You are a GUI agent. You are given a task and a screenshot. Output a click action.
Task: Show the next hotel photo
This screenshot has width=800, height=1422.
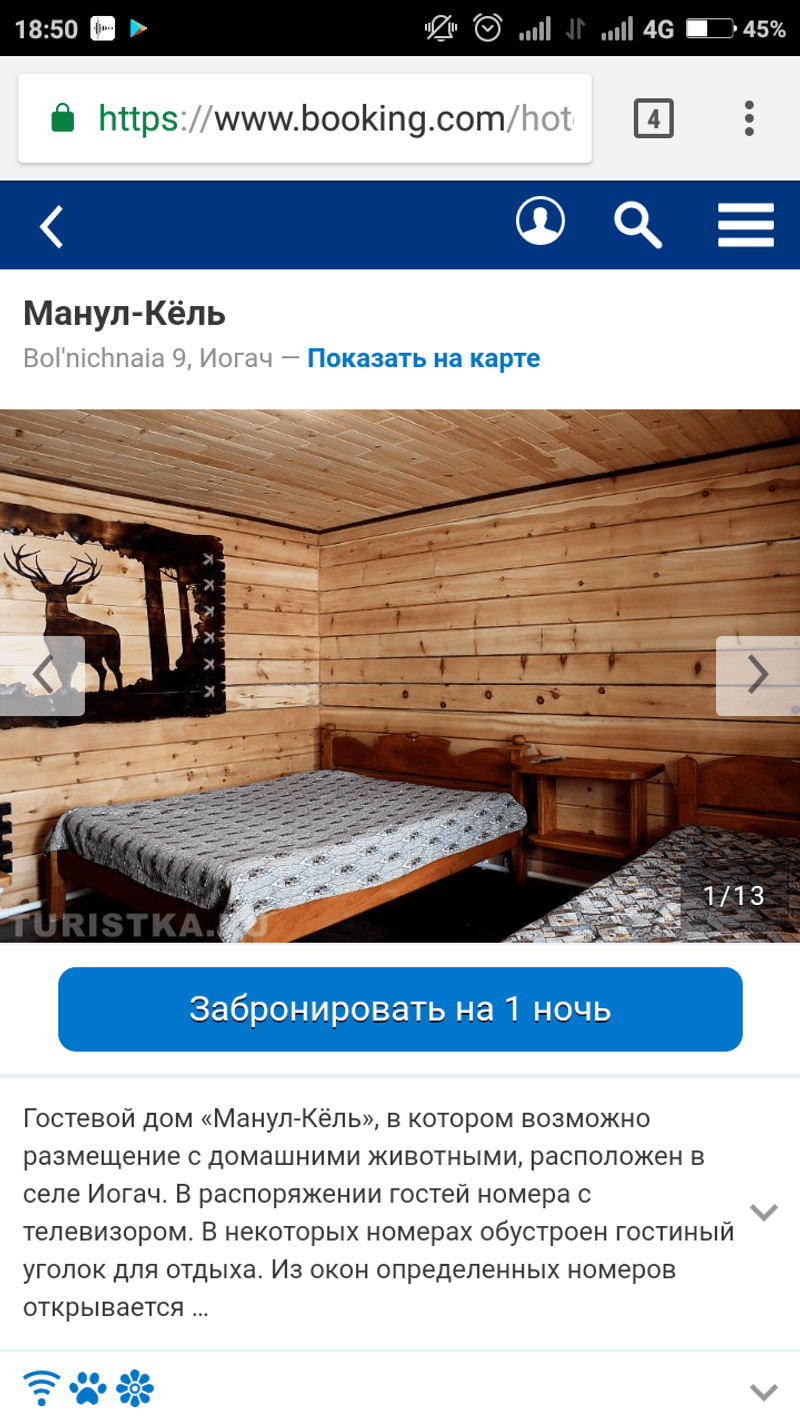(x=757, y=675)
